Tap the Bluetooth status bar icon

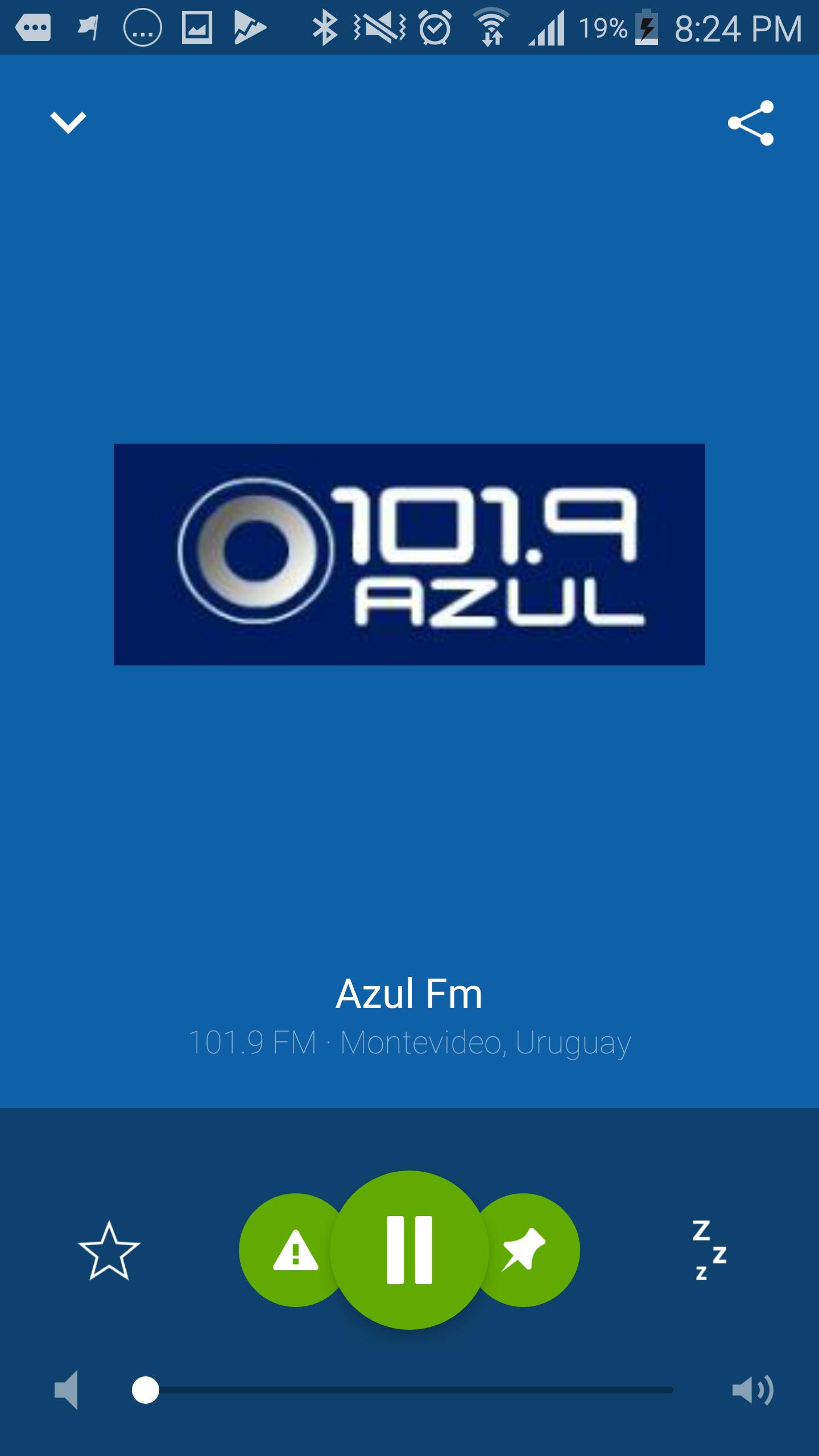324,26
